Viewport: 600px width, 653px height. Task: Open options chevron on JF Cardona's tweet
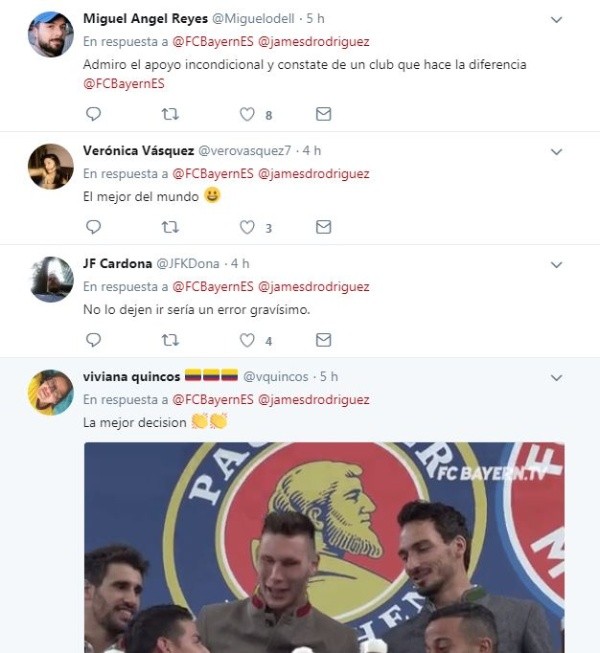558,265
